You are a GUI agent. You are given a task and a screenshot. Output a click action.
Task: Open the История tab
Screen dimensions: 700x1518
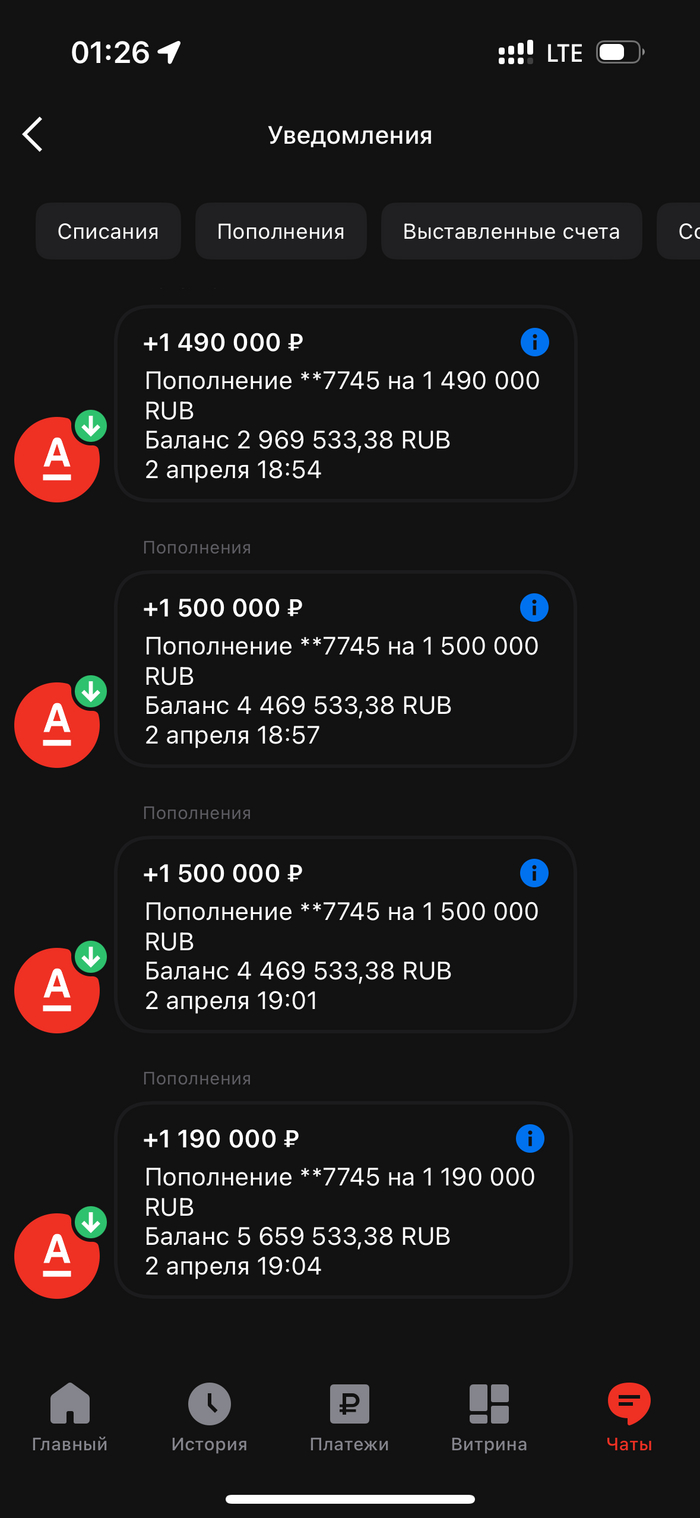click(209, 1418)
